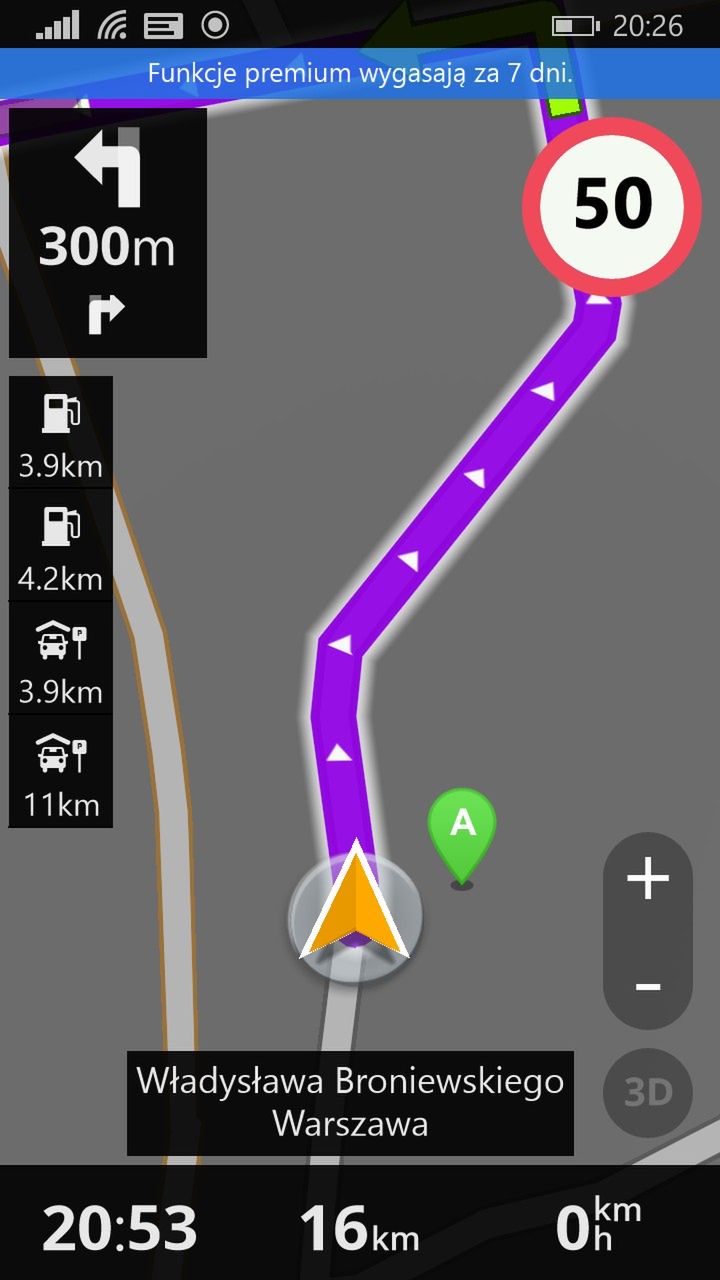The image size is (720, 1280).
Task: Open the arrival time 20:53 info
Action: pyautogui.click(x=120, y=1228)
